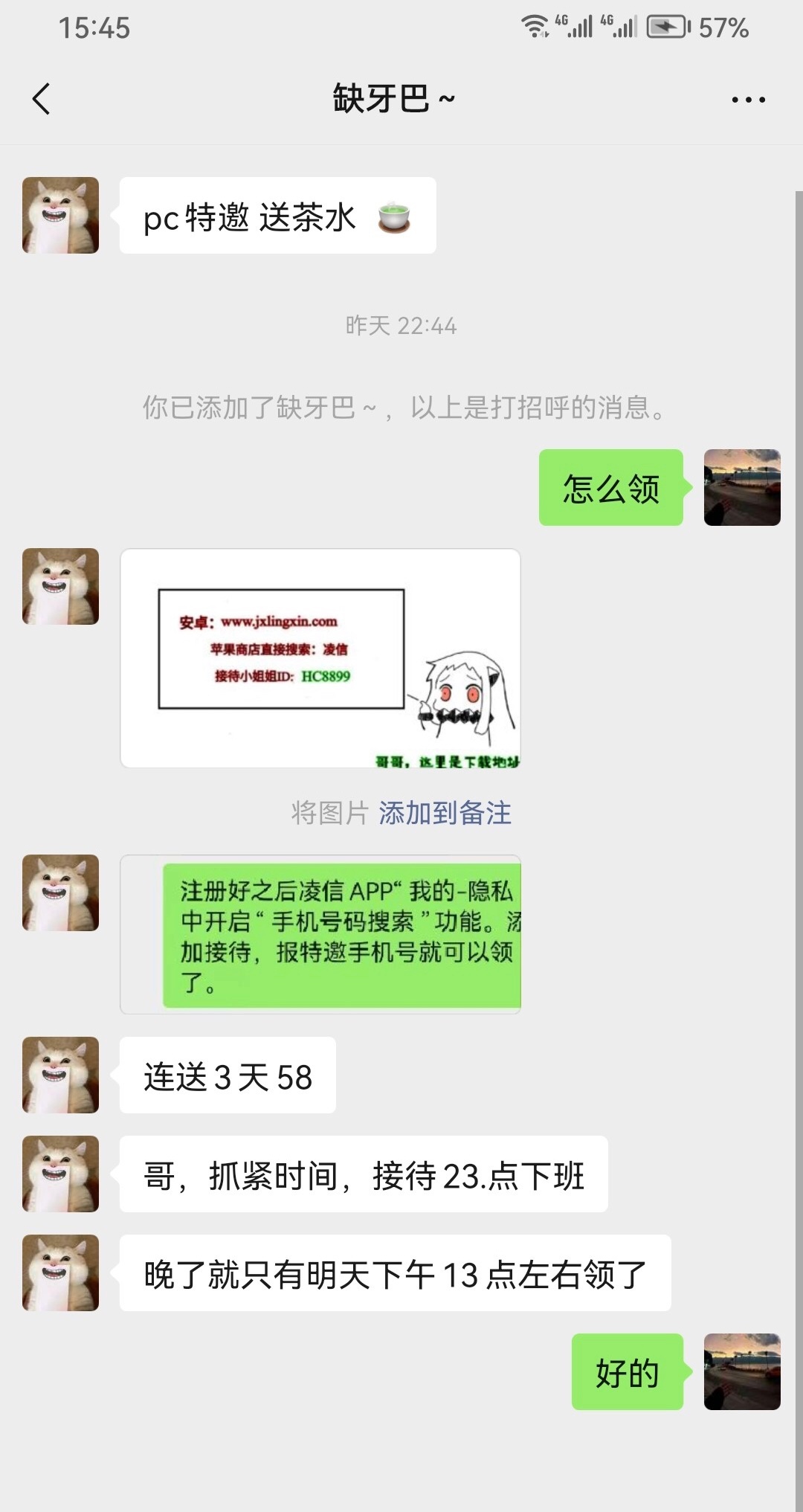Image resolution: width=803 pixels, height=1512 pixels.
Task: Open the cat avatar beside pc特邀 送茶水
Action: click(x=61, y=216)
